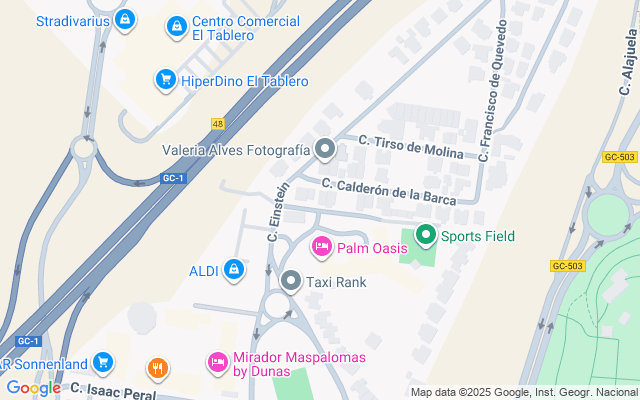Screen dimensions: 640x400
Task: Select Centro Comercial El Tablero pin
Action: (x=176, y=26)
